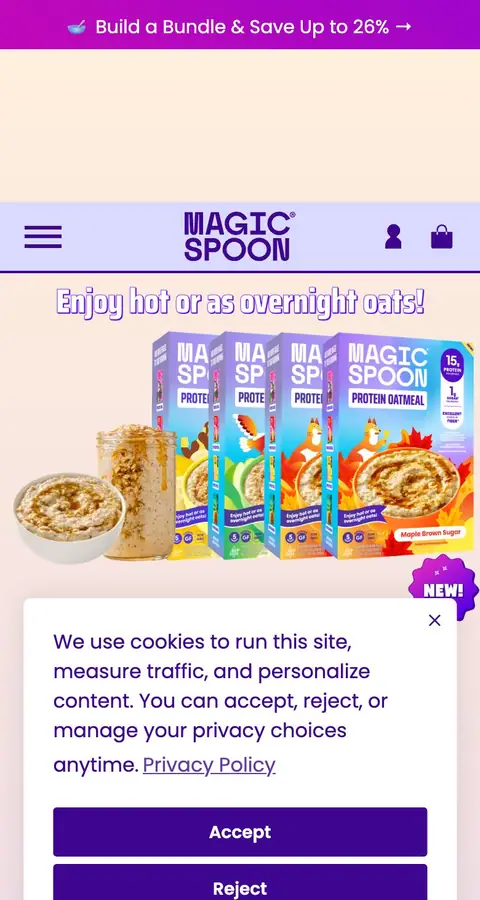Image resolution: width=480 pixels, height=900 pixels.
Task: Dismiss the cookie notice with the X
Action: pos(435,620)
